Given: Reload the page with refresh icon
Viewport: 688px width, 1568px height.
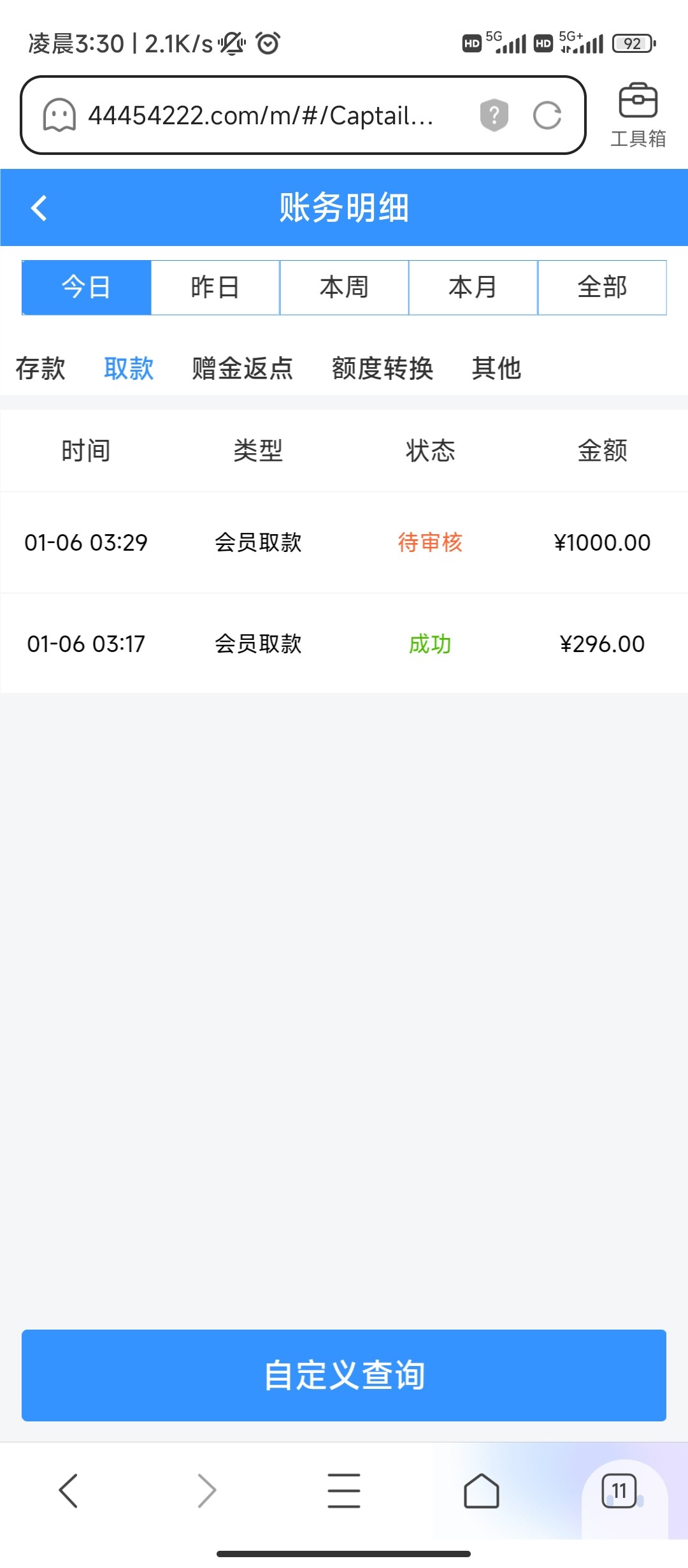Looking at the screenshot, I should [547, 116].
